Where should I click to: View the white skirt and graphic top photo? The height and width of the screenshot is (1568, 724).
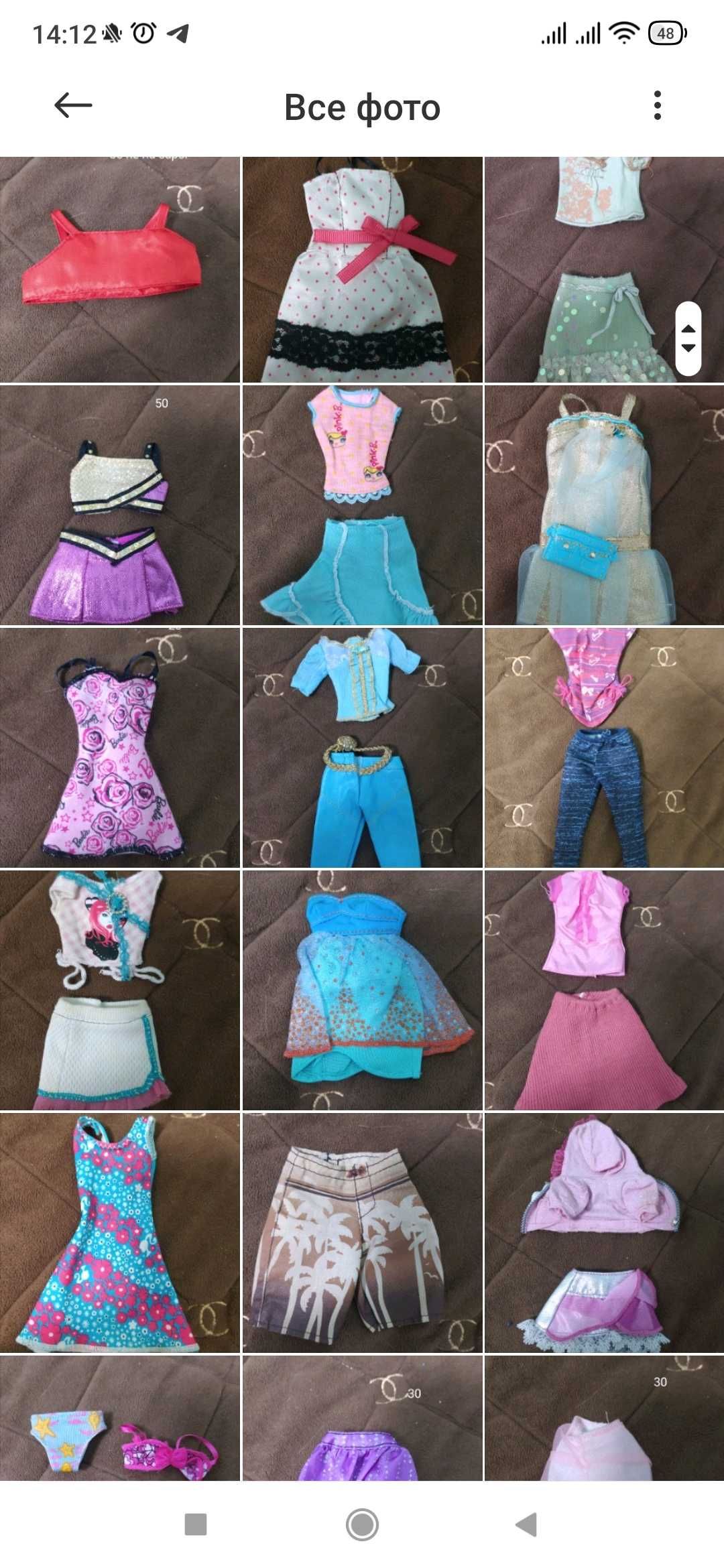tap(120, 990)
